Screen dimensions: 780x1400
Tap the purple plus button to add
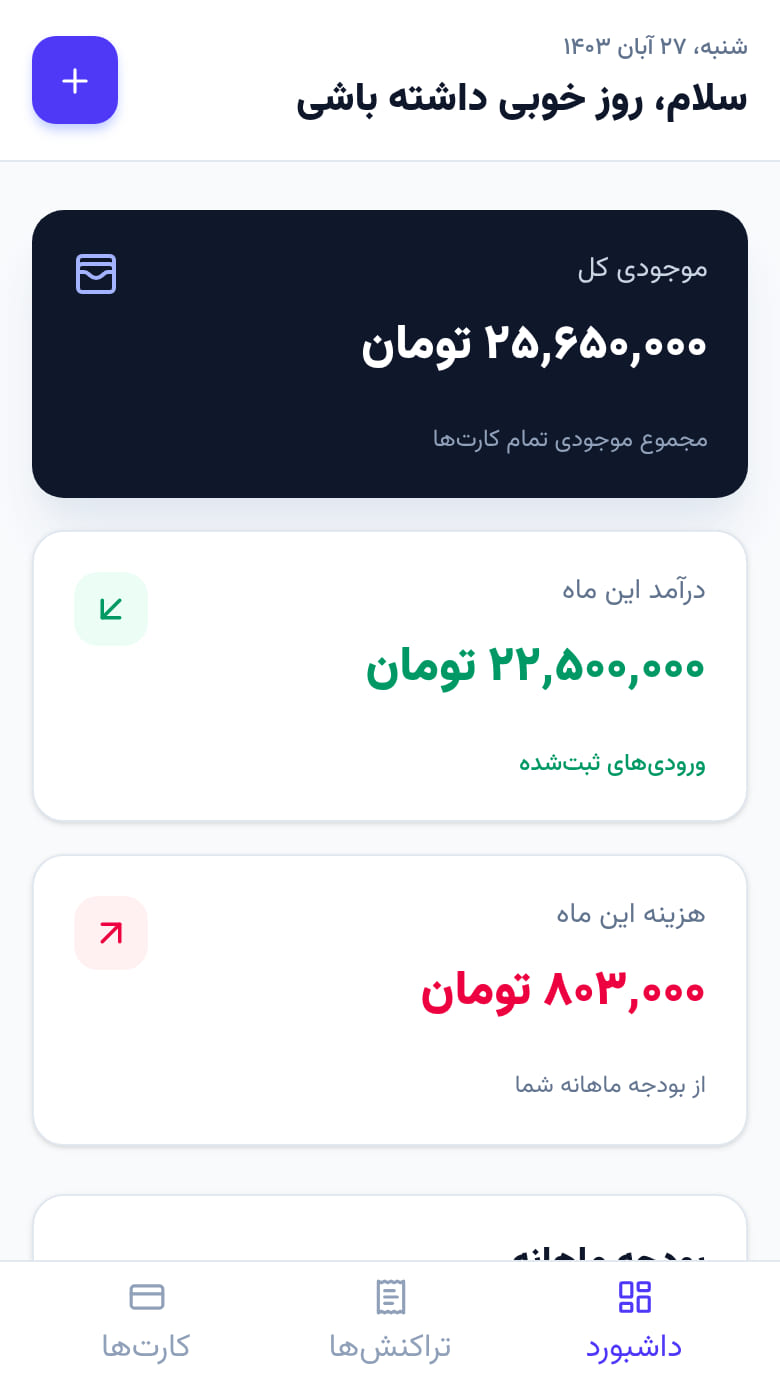(75, 80)
